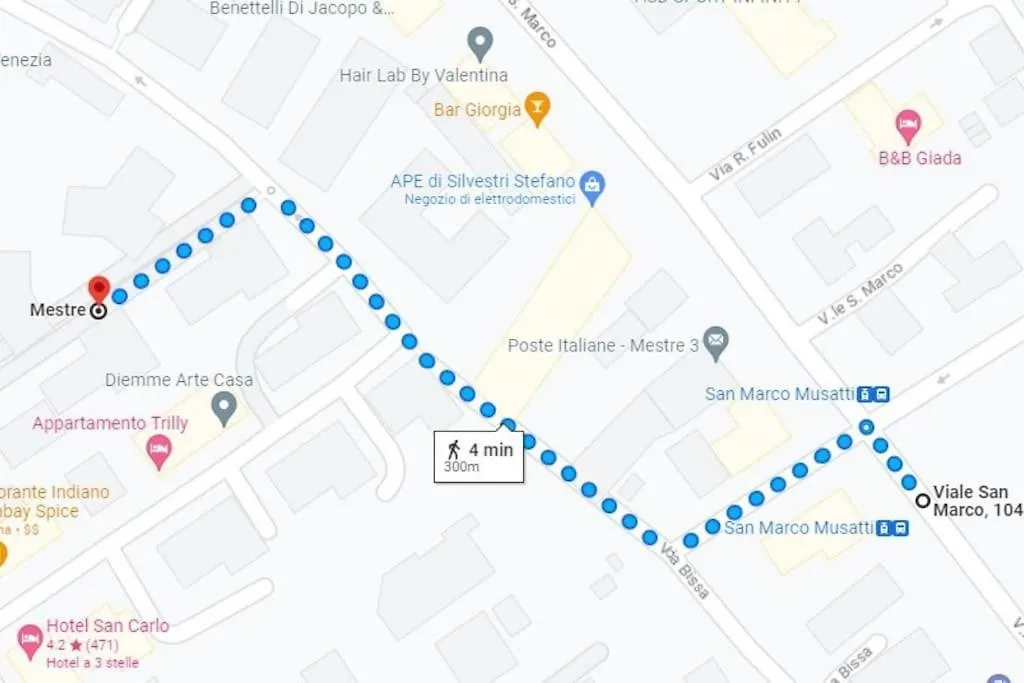Open the Hair Lab By Valentina pin
Viewport: 1024px width, 683px height.
(481, 43)
